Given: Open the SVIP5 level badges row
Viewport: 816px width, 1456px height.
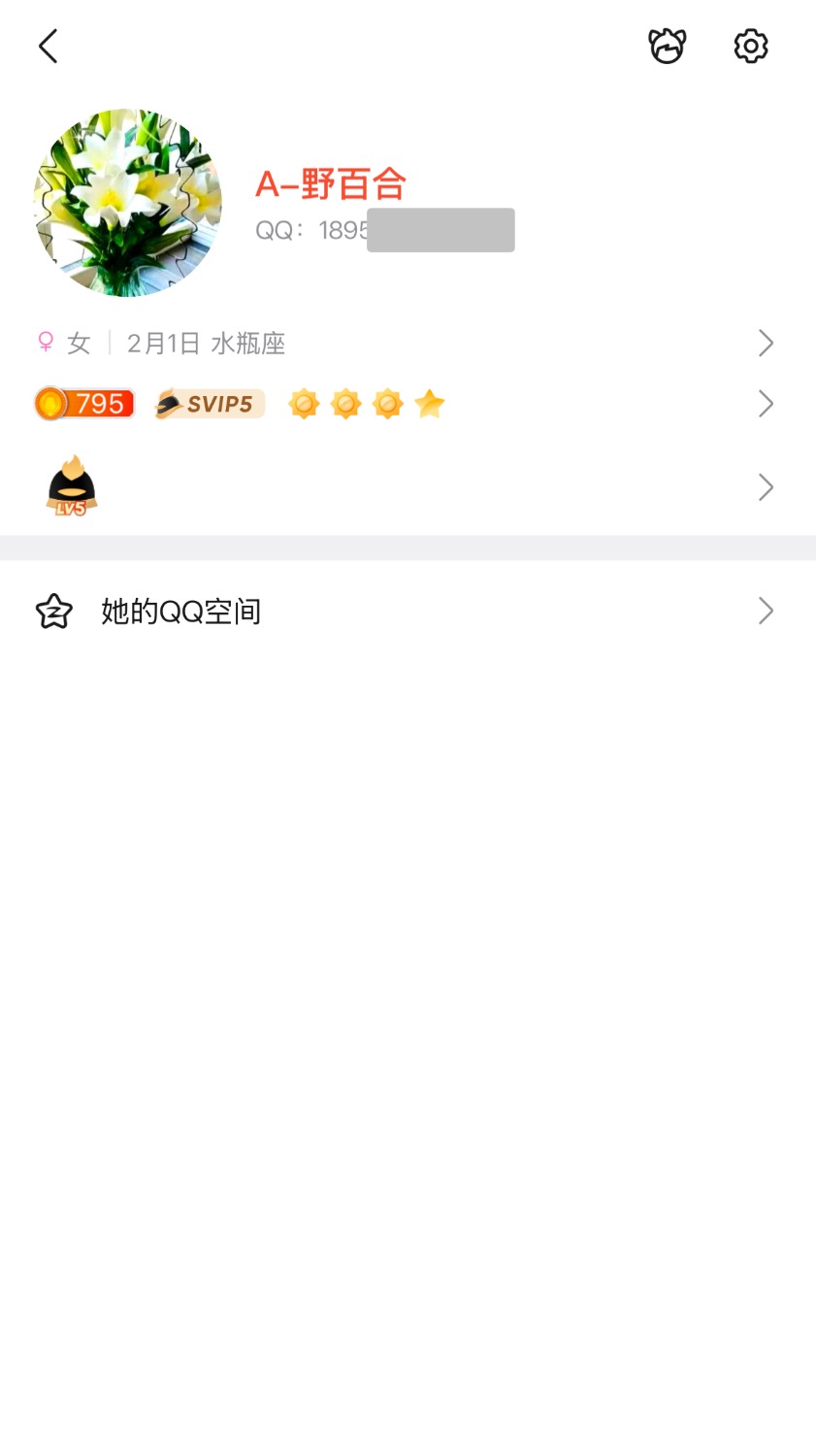Looking at the screenshot, I should click(406, 404).
